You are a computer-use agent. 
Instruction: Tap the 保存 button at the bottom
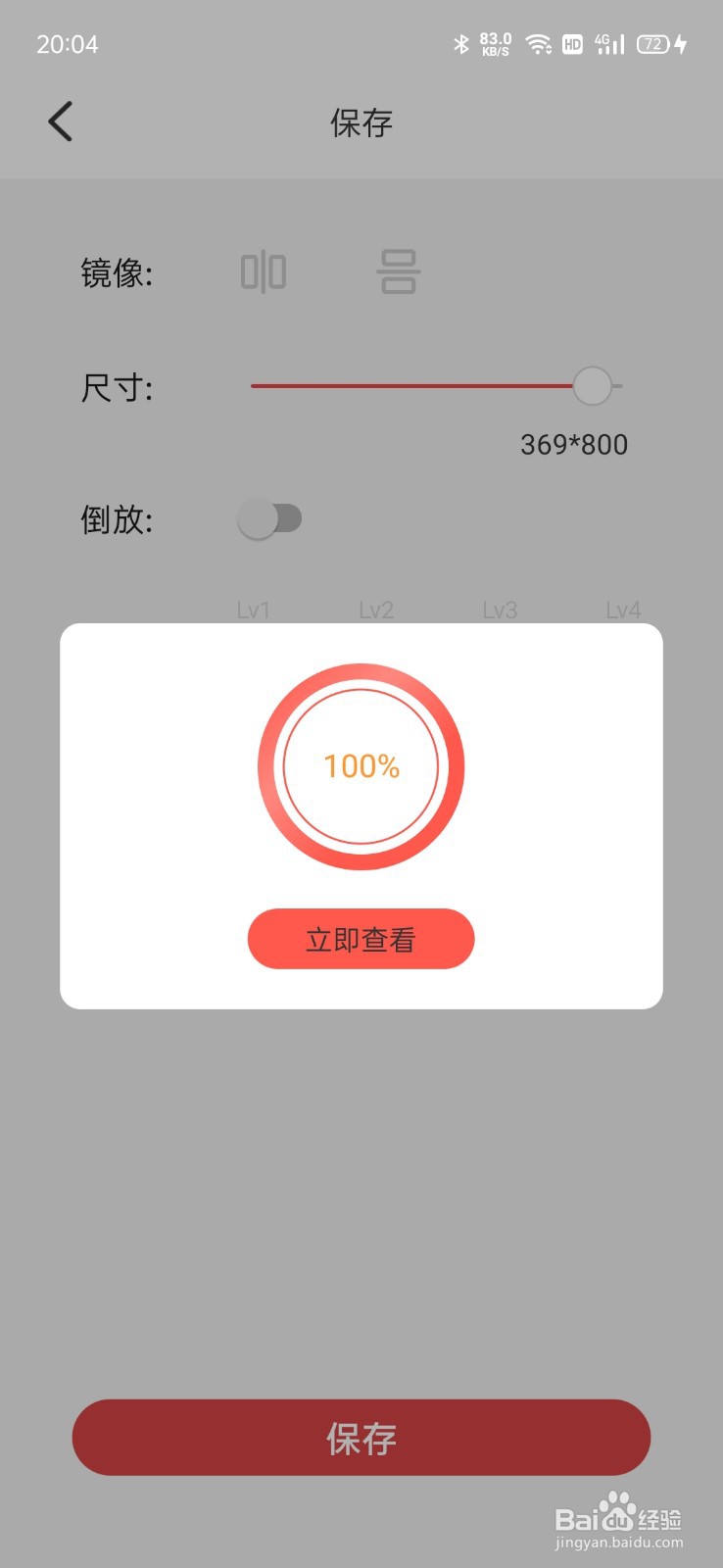click(x=361, y=1438)
